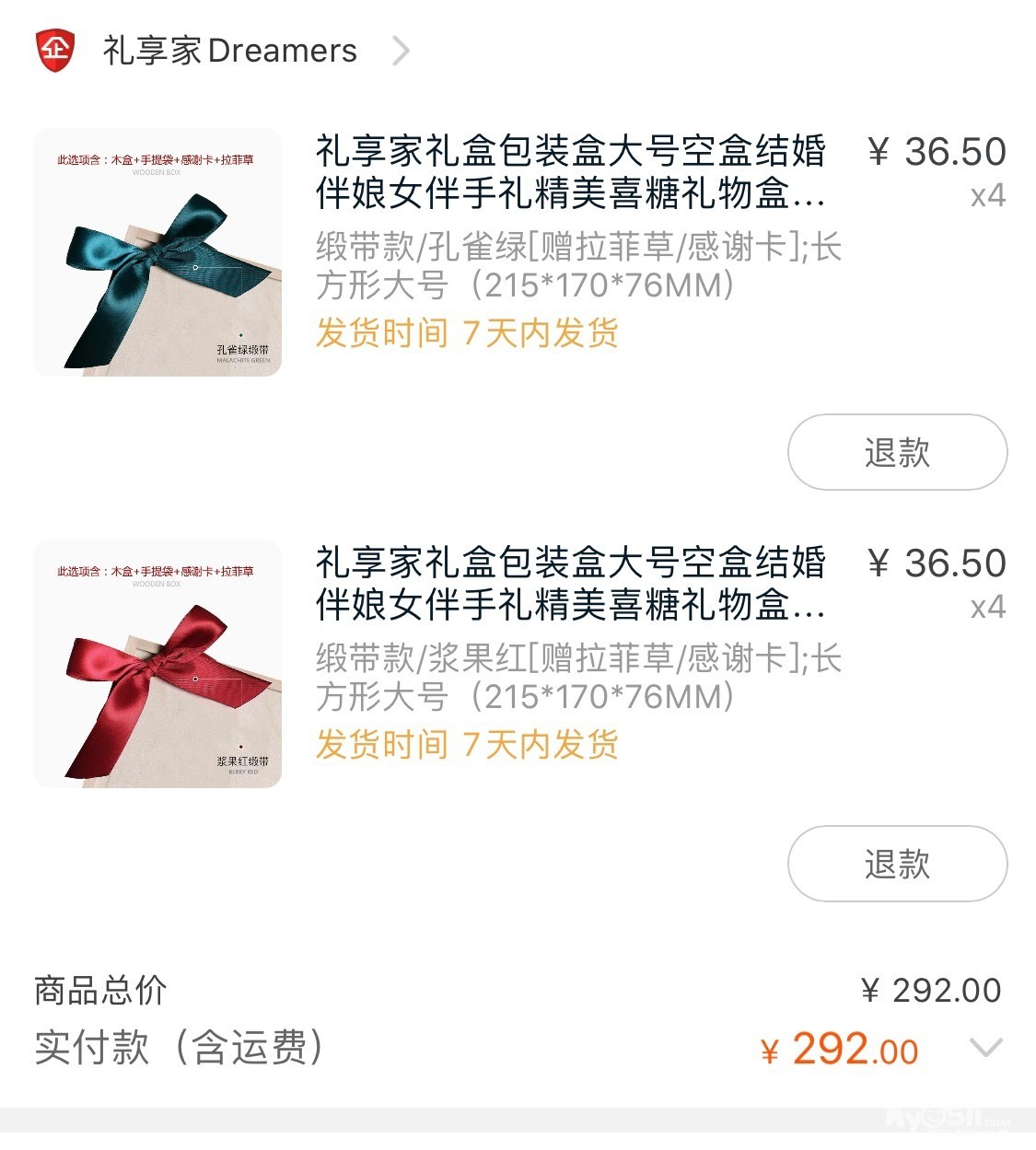Open the 浆果红 ribbon gift box thumbnail
The image size is (1036, 1150).
157,664
